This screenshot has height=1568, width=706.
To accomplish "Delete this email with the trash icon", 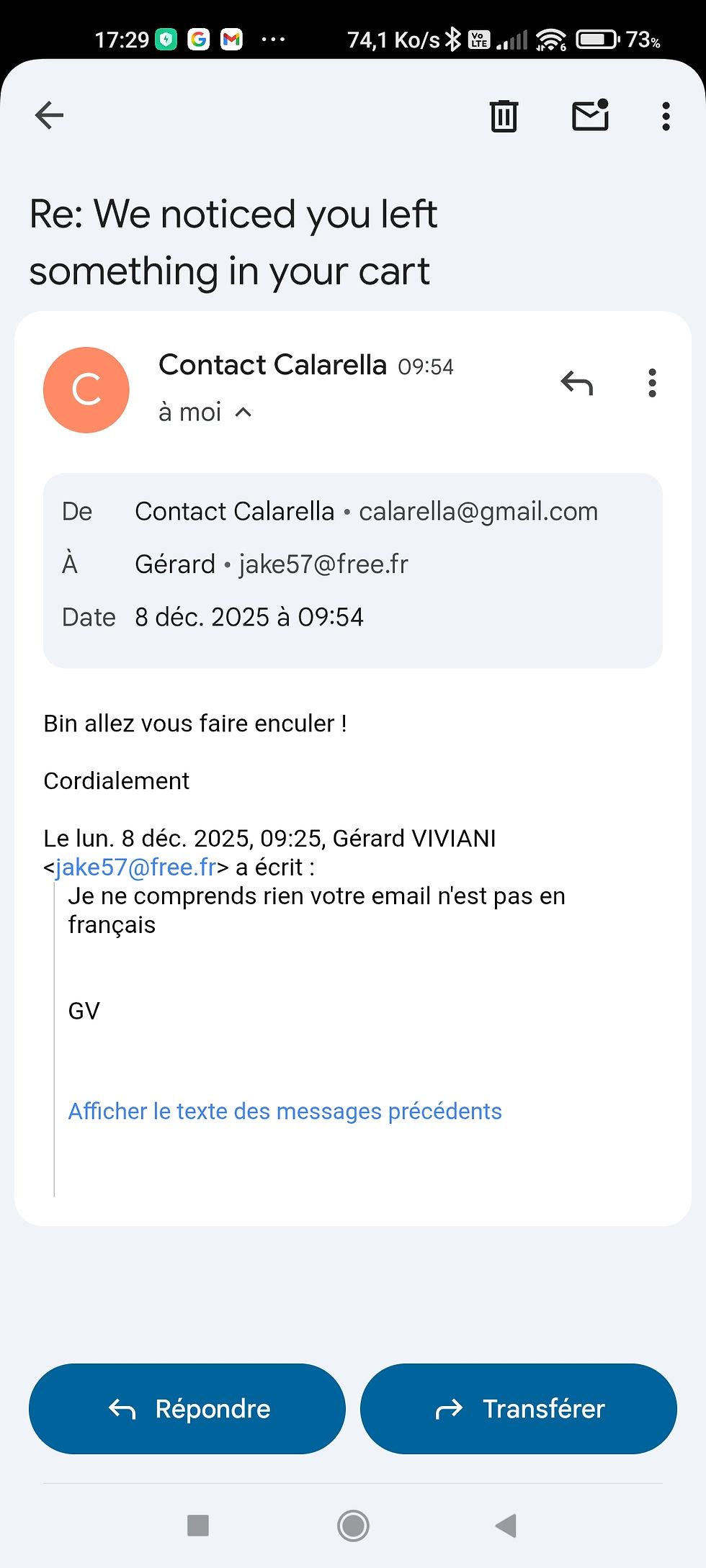I will [504, 116].
